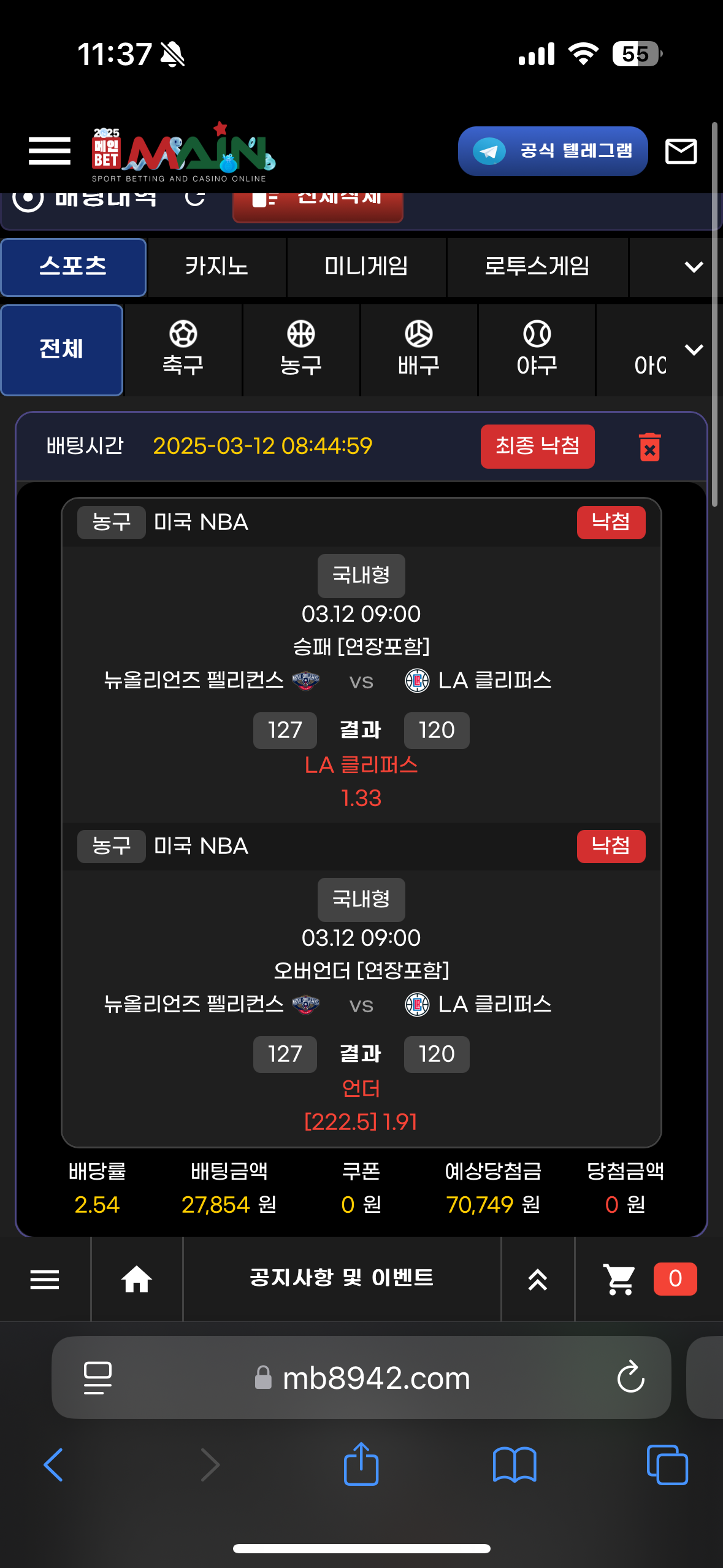Viewport: 723px width, 1568px height.
Task: Open the betting cart
Action: [x=620, y=1280]
